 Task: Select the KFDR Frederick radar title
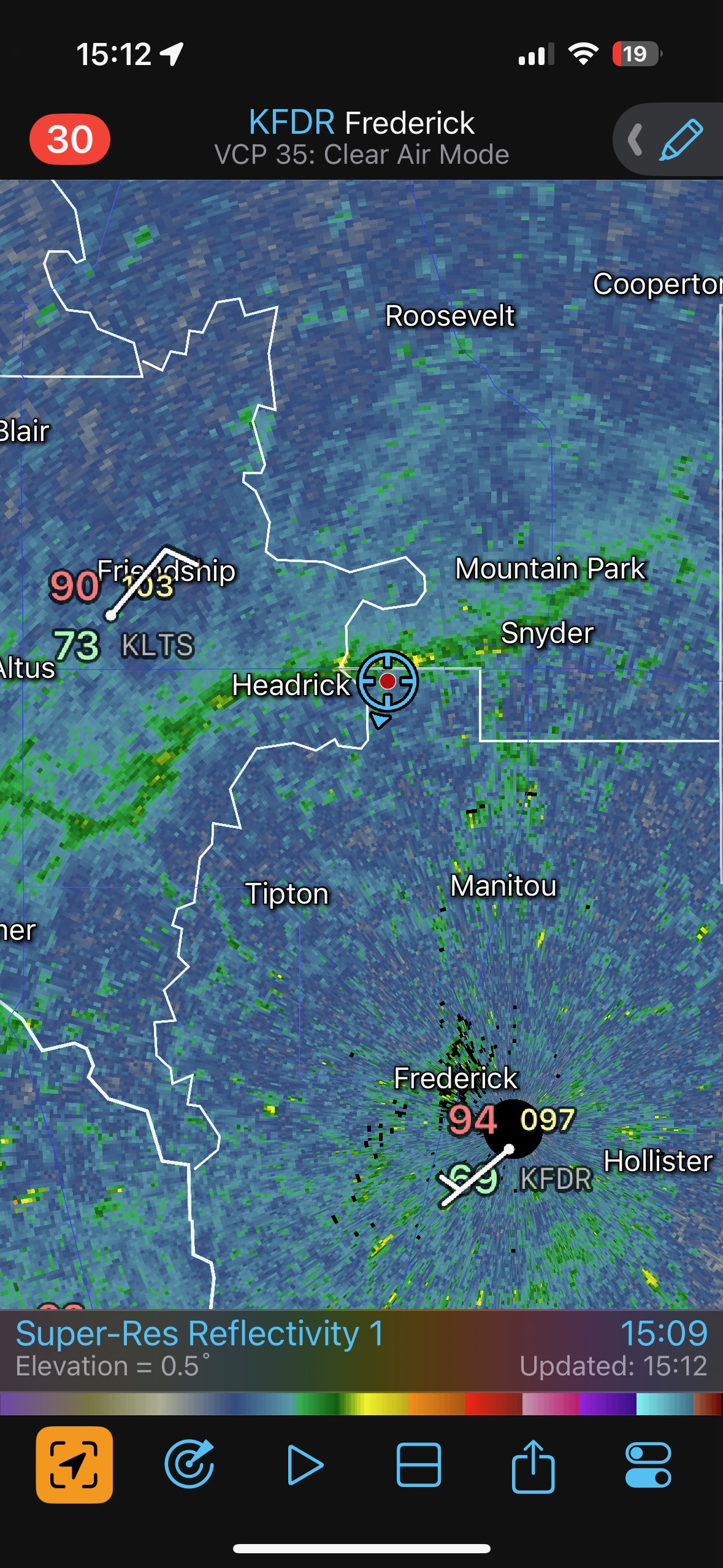[361, 123]
